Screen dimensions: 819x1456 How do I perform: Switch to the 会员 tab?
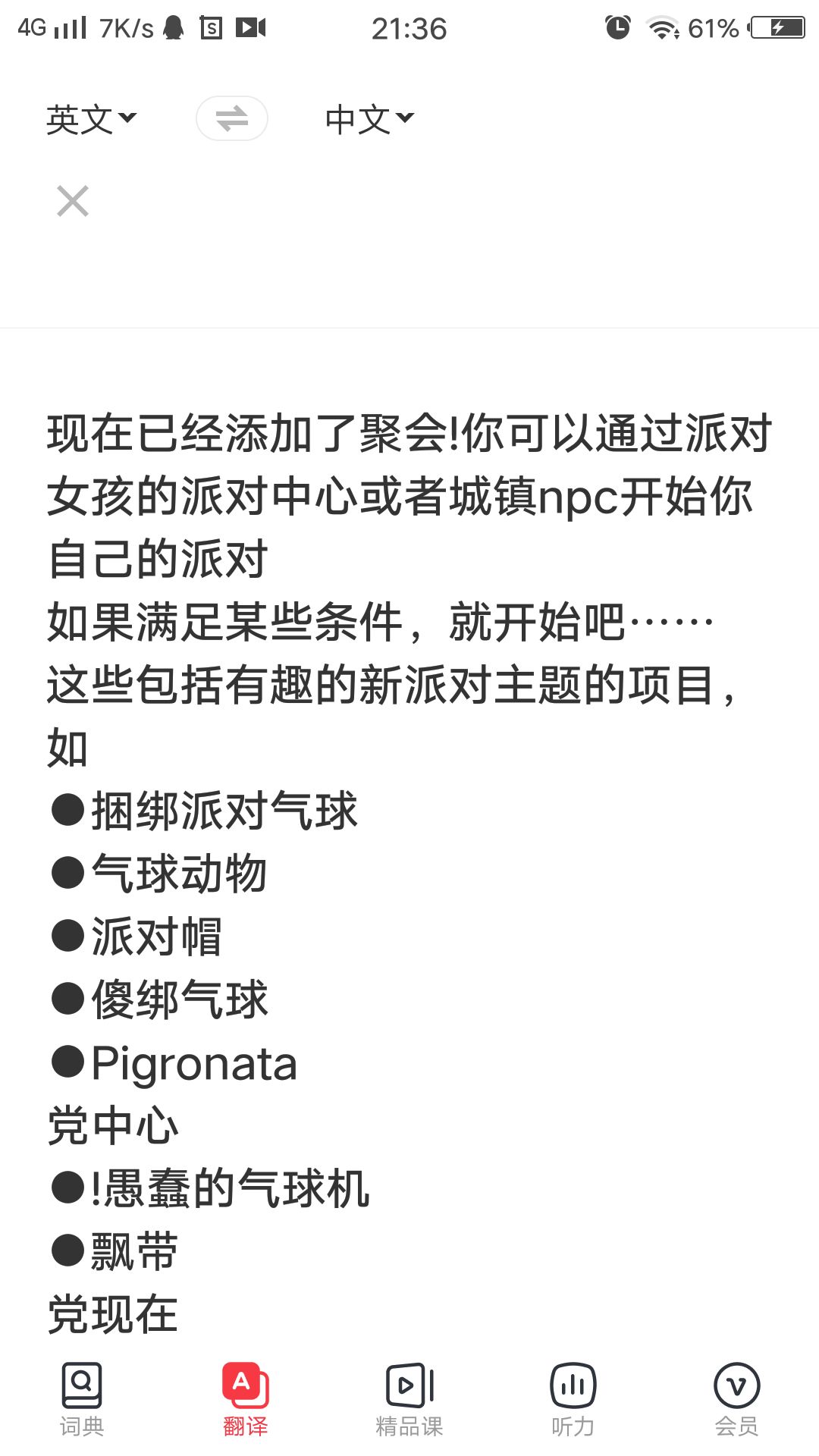click(x=737, y=1400)
